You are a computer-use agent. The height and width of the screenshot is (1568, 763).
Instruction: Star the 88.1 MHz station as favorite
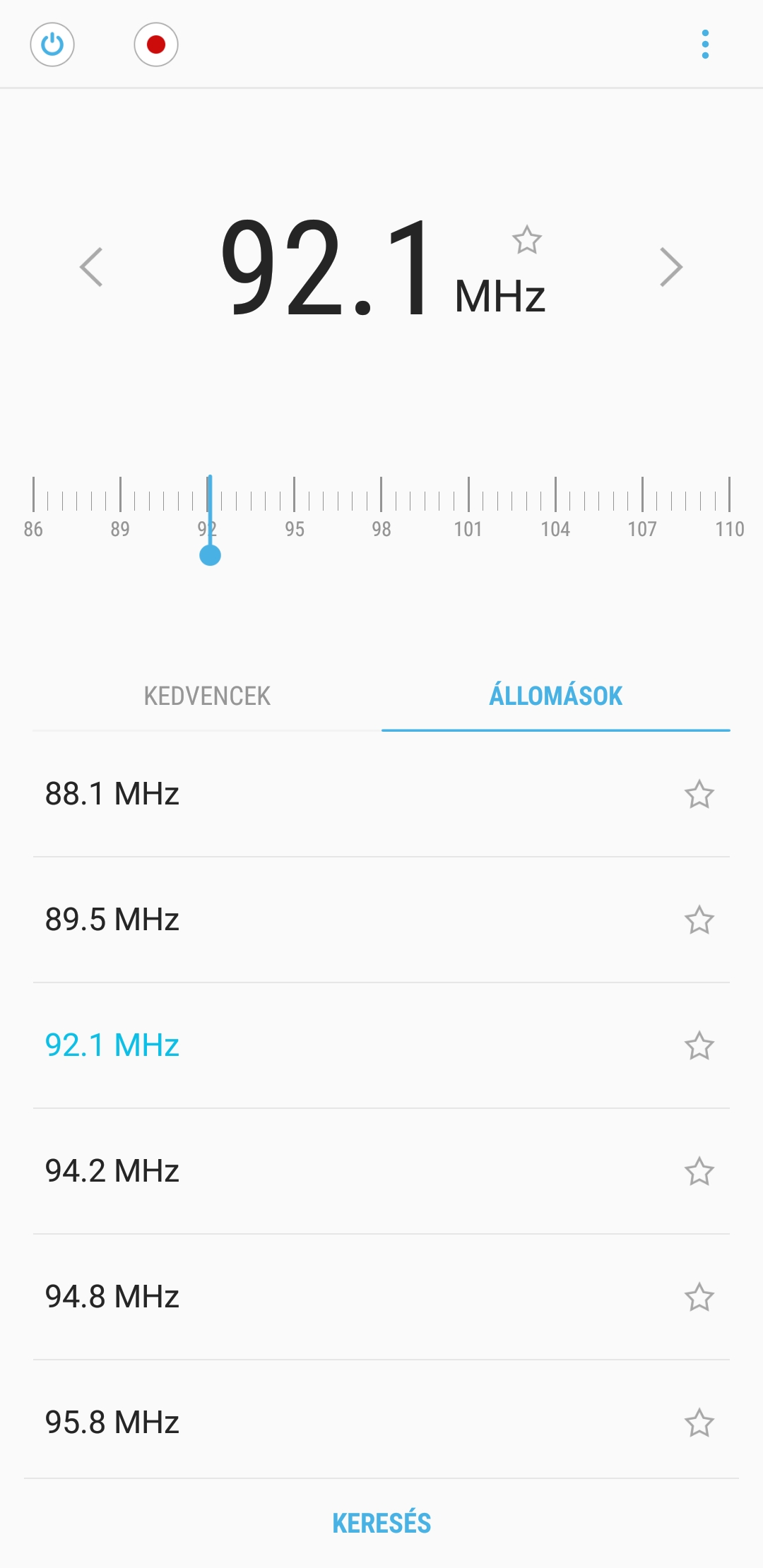(x=699, y=794)
